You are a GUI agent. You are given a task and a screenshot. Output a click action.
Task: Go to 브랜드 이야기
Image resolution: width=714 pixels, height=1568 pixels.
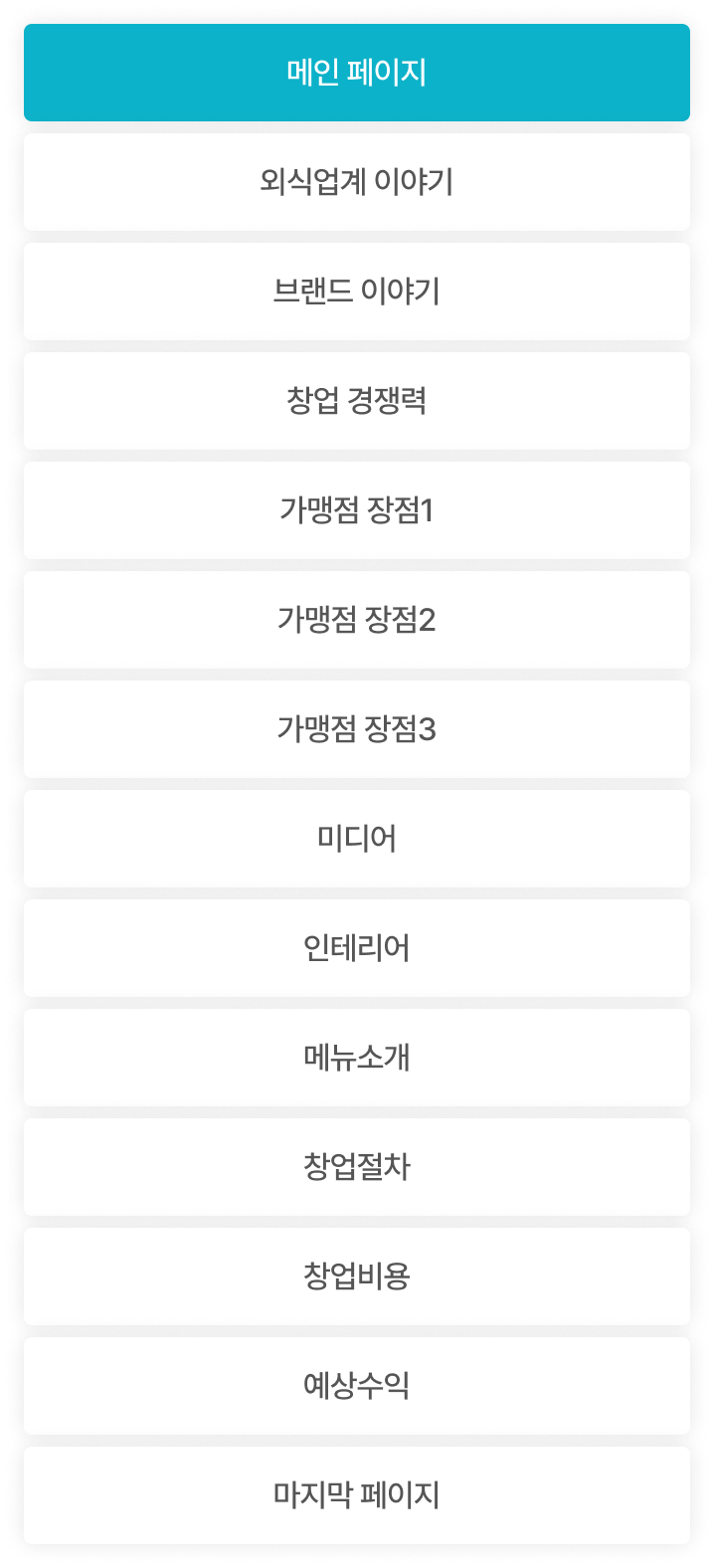point(356,292)
